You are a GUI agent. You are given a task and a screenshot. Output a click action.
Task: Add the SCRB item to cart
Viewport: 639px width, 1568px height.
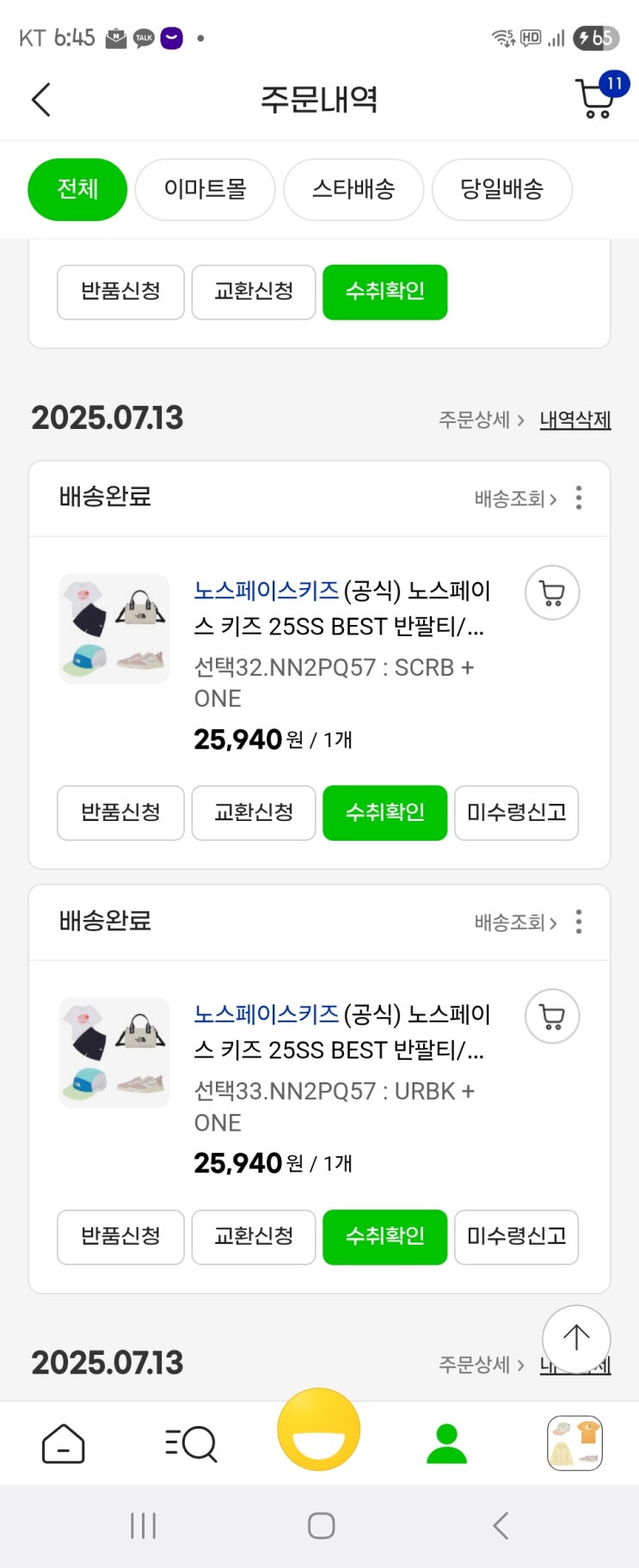pyautogui.click(x=552, y=592)
